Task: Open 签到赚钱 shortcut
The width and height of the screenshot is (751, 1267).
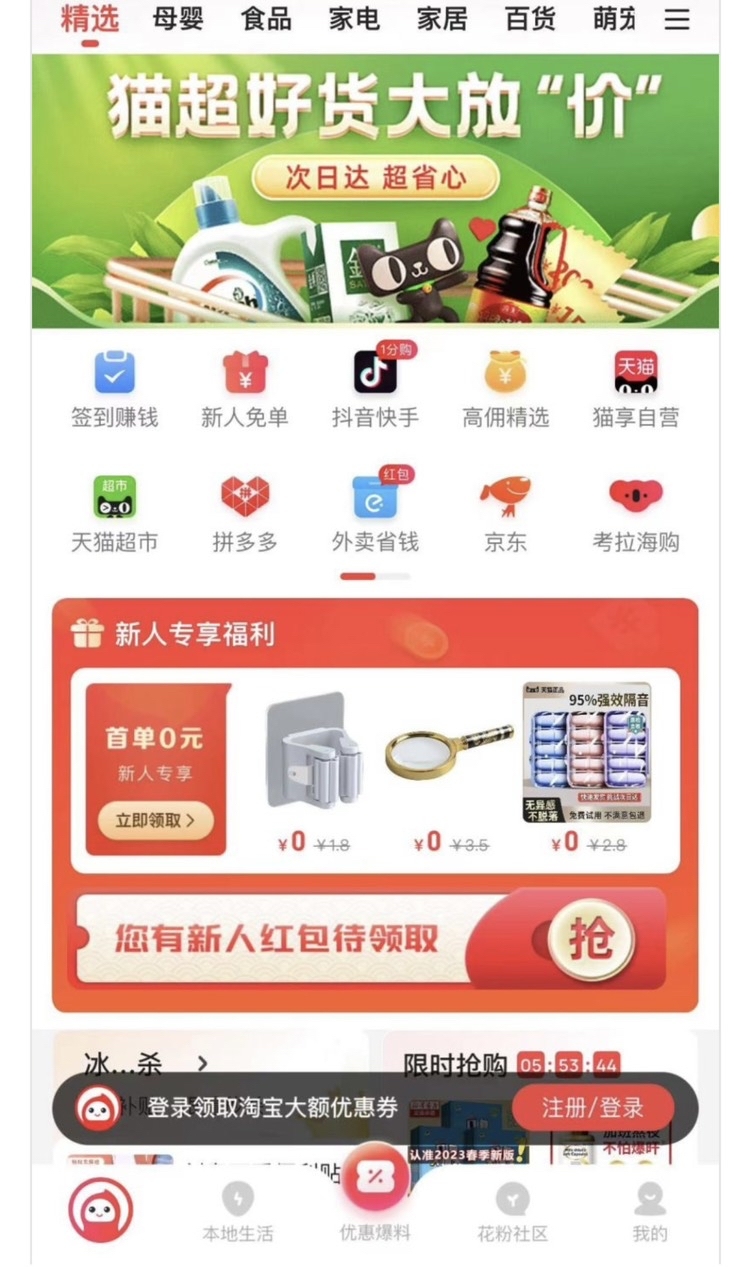Action: 114,390
